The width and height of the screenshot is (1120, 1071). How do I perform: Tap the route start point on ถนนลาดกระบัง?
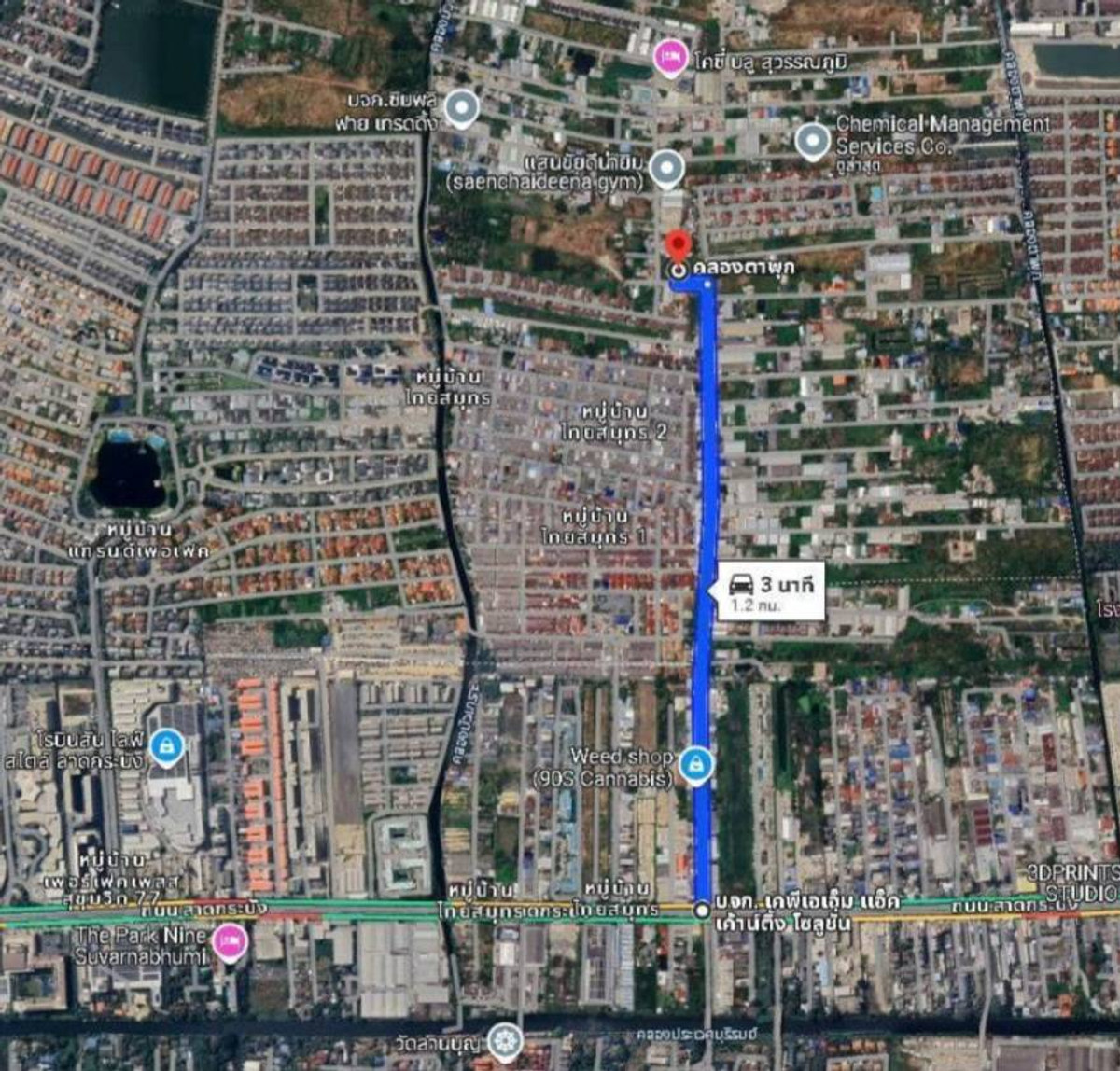[702, 910]
